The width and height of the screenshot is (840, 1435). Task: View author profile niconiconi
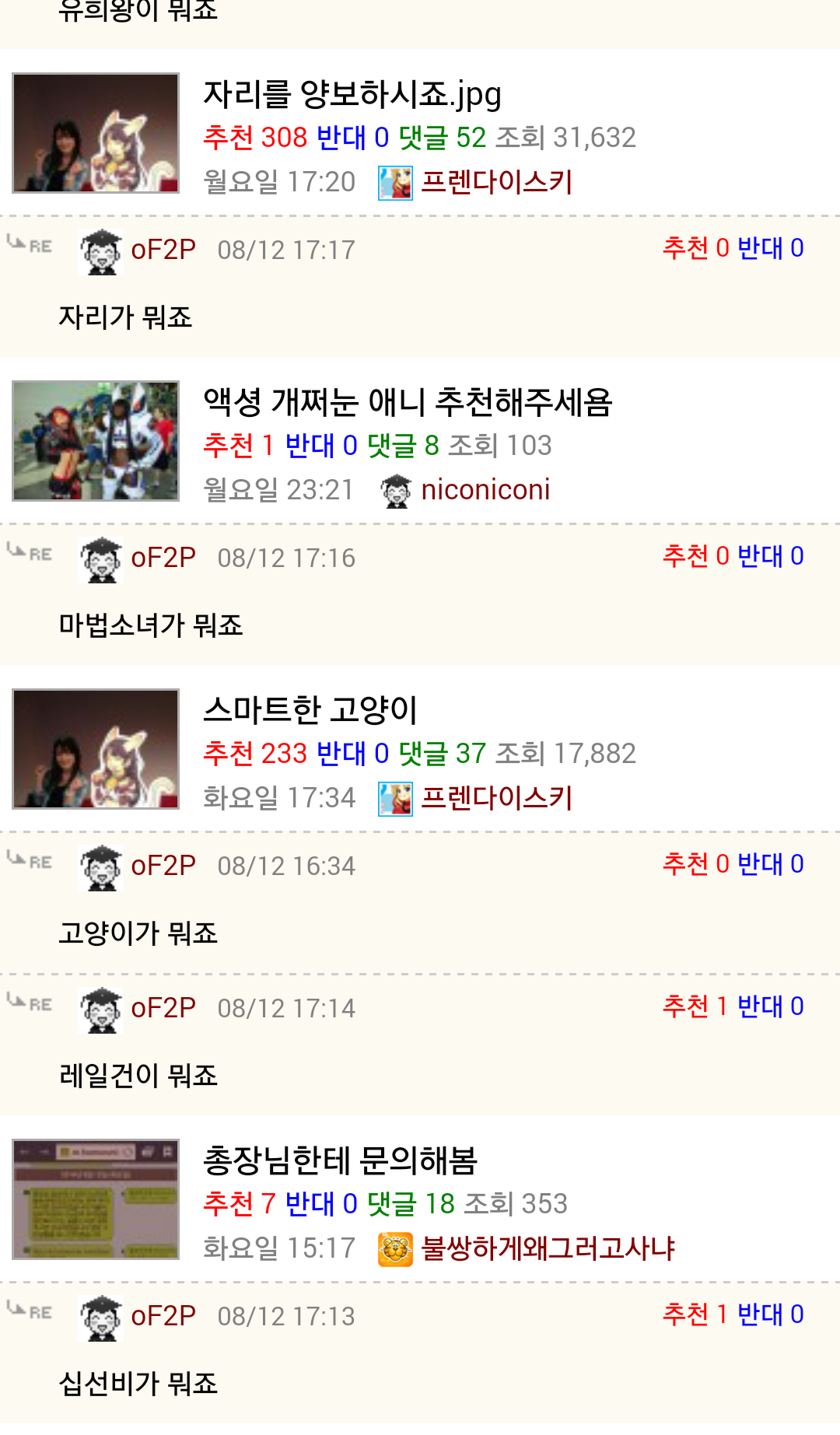(x=485, y=490)
